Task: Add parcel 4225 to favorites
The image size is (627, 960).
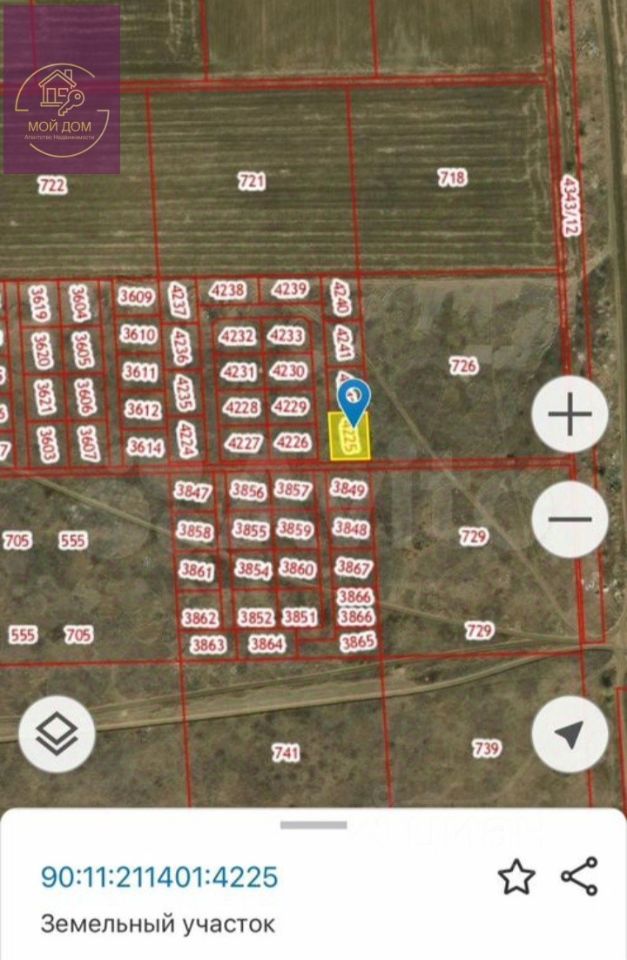Action: click(x=516, y=876)
